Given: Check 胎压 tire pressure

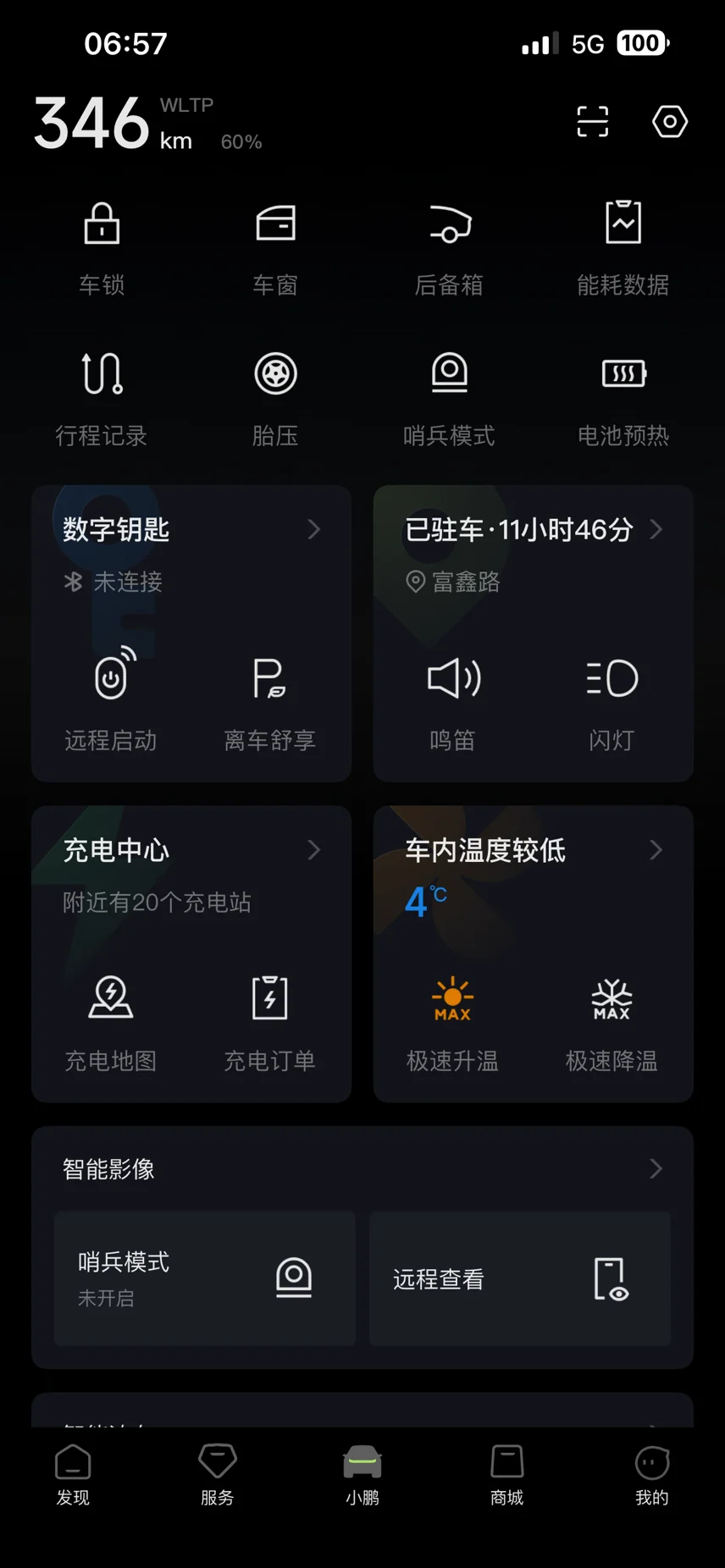Looking at the screenshot, I should tap(275, 396).
